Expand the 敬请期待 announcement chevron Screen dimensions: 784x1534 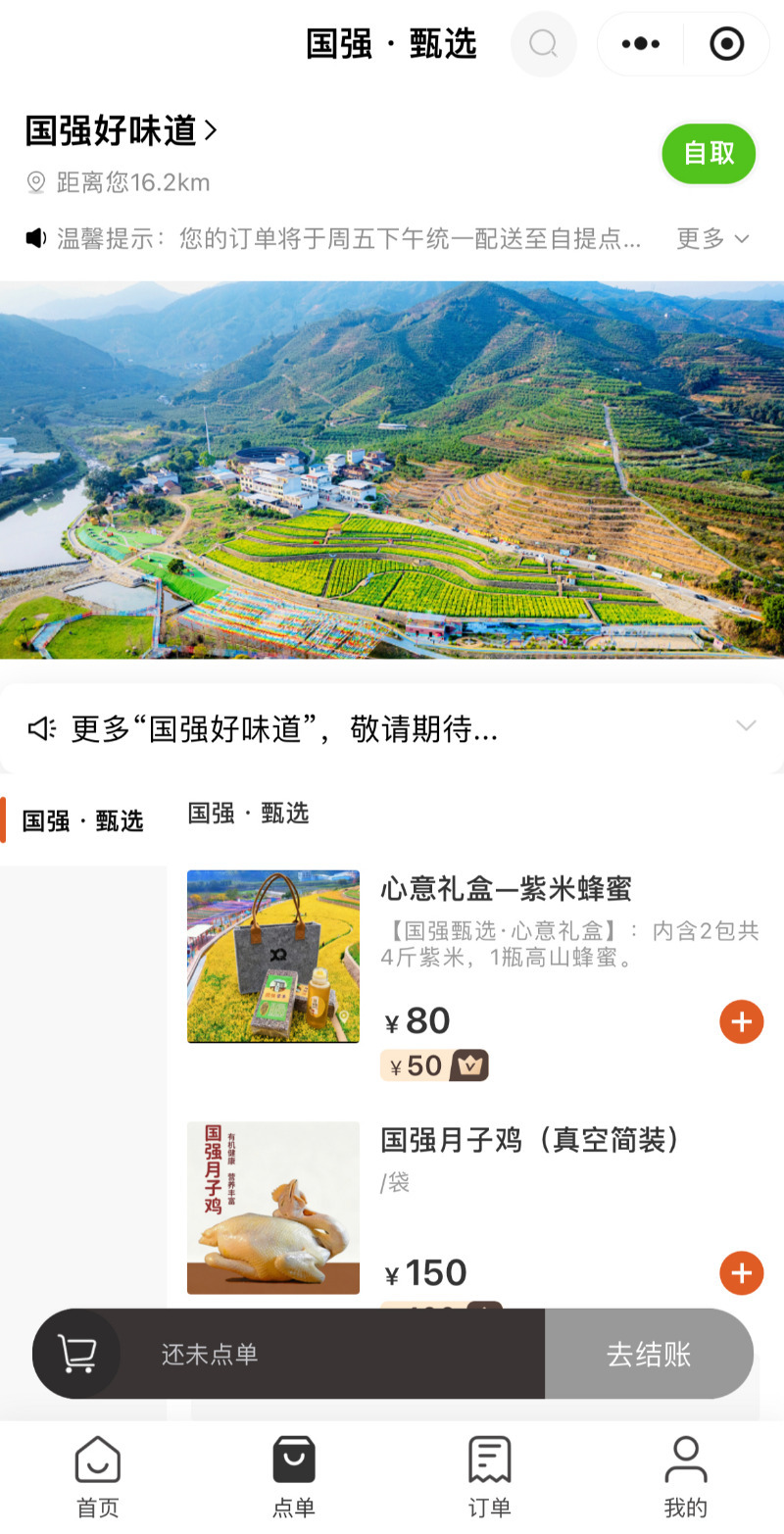tap(746, 726)
